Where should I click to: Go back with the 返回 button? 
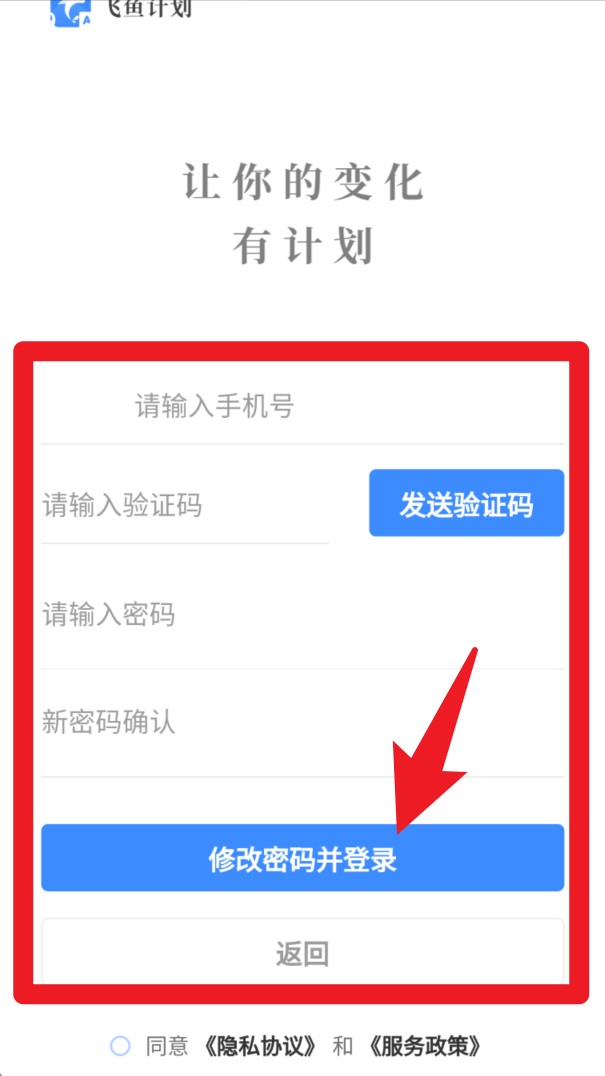point(302,953)
